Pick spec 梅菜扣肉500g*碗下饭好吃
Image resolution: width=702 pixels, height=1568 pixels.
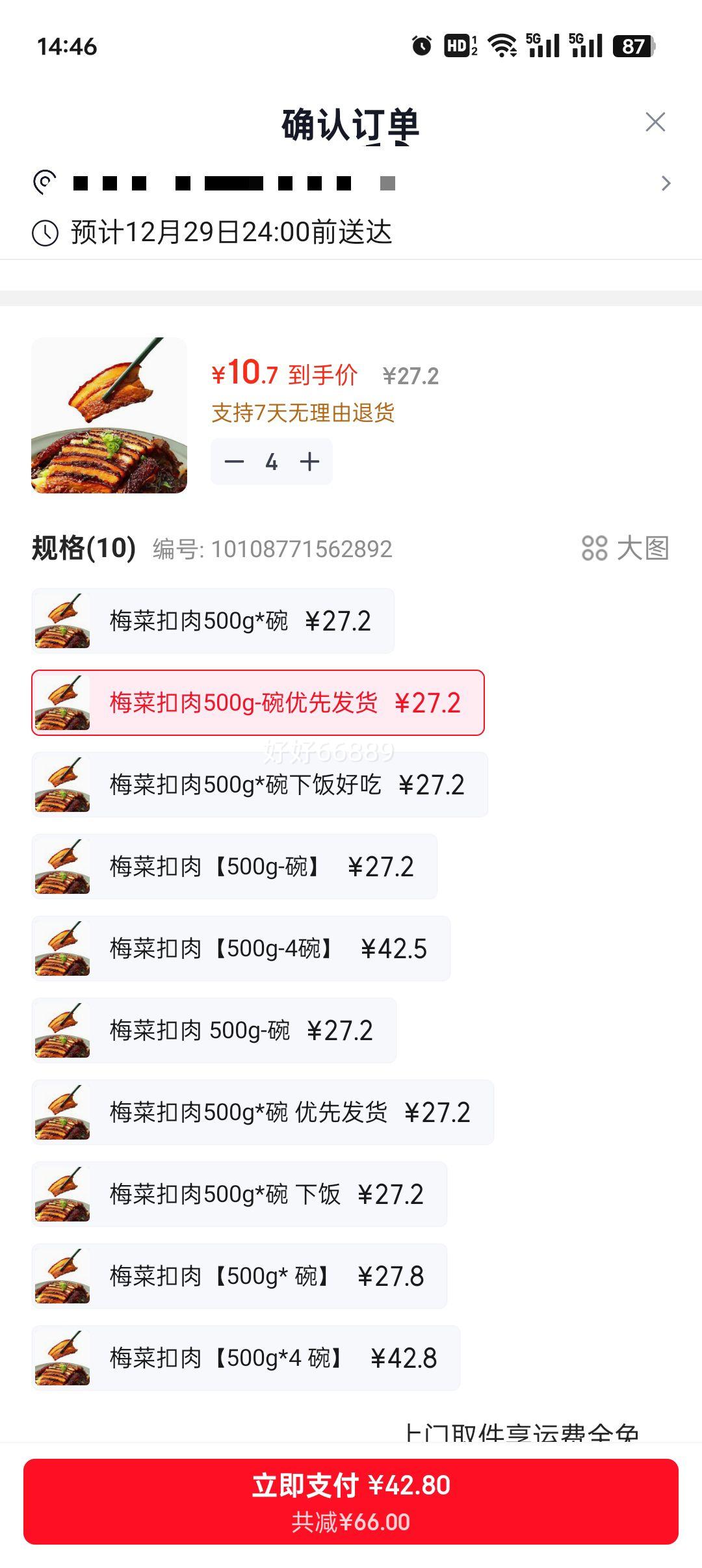click(259, 785)
